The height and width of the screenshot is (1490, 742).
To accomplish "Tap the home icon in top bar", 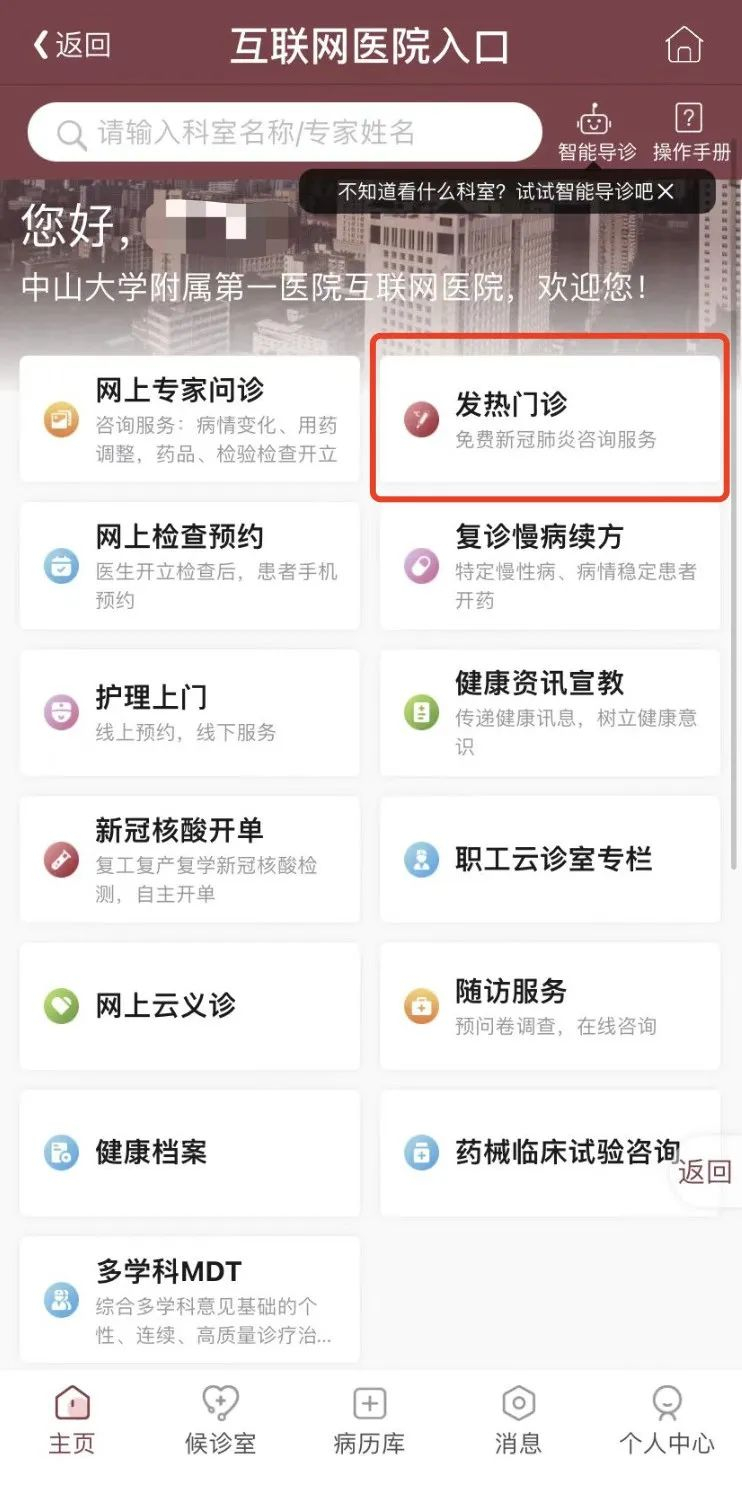I will 684,45.
